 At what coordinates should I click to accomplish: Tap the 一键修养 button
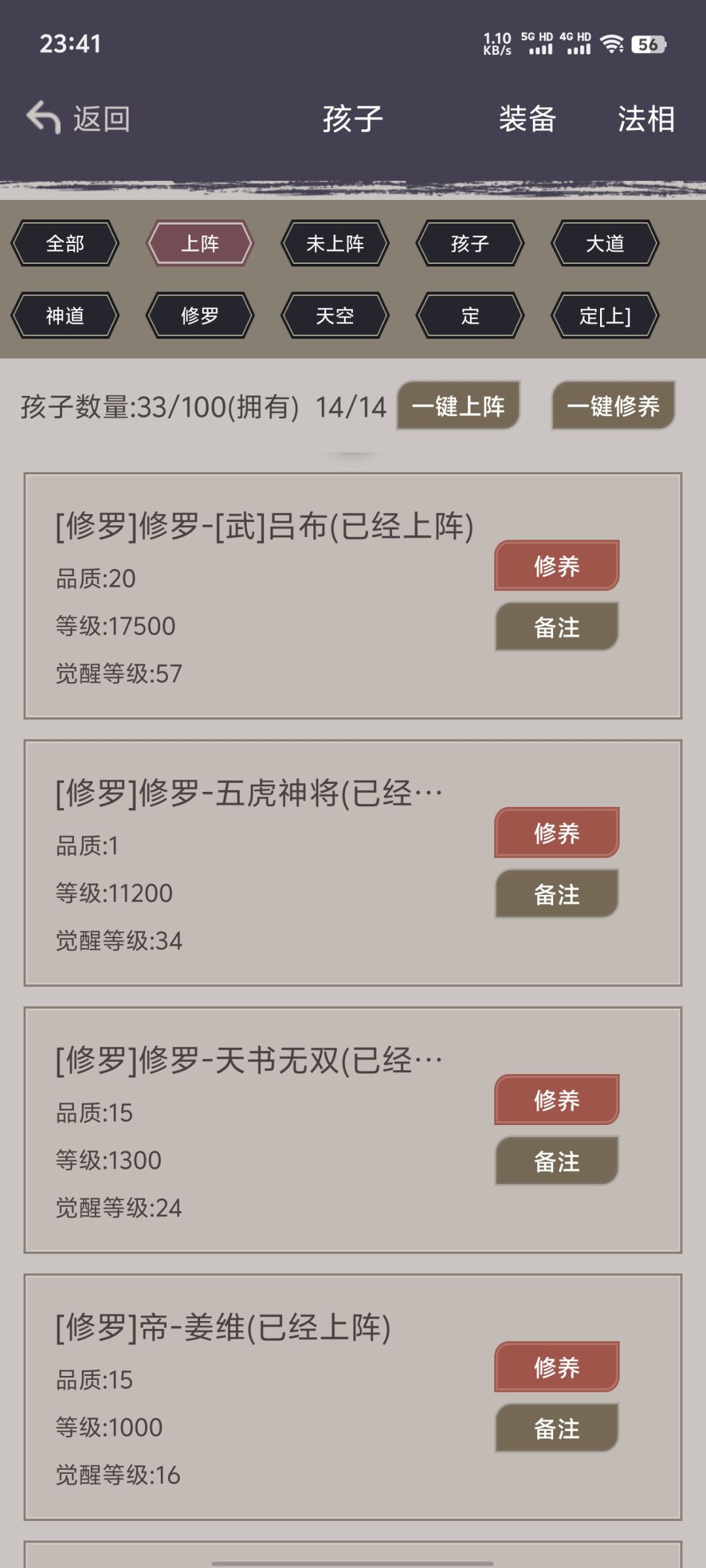click(613, 406)
